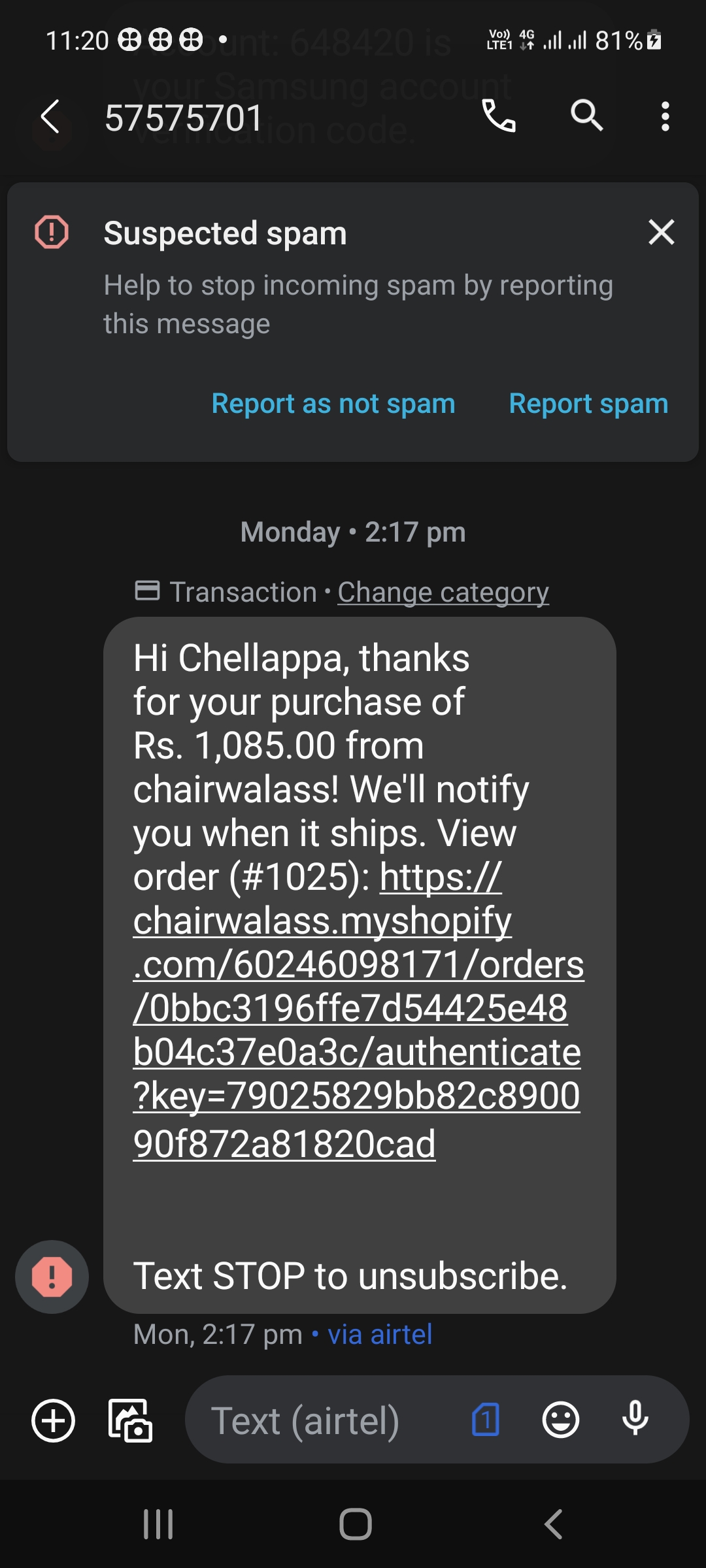
Task: Search within this conversation
Action: 586,116
